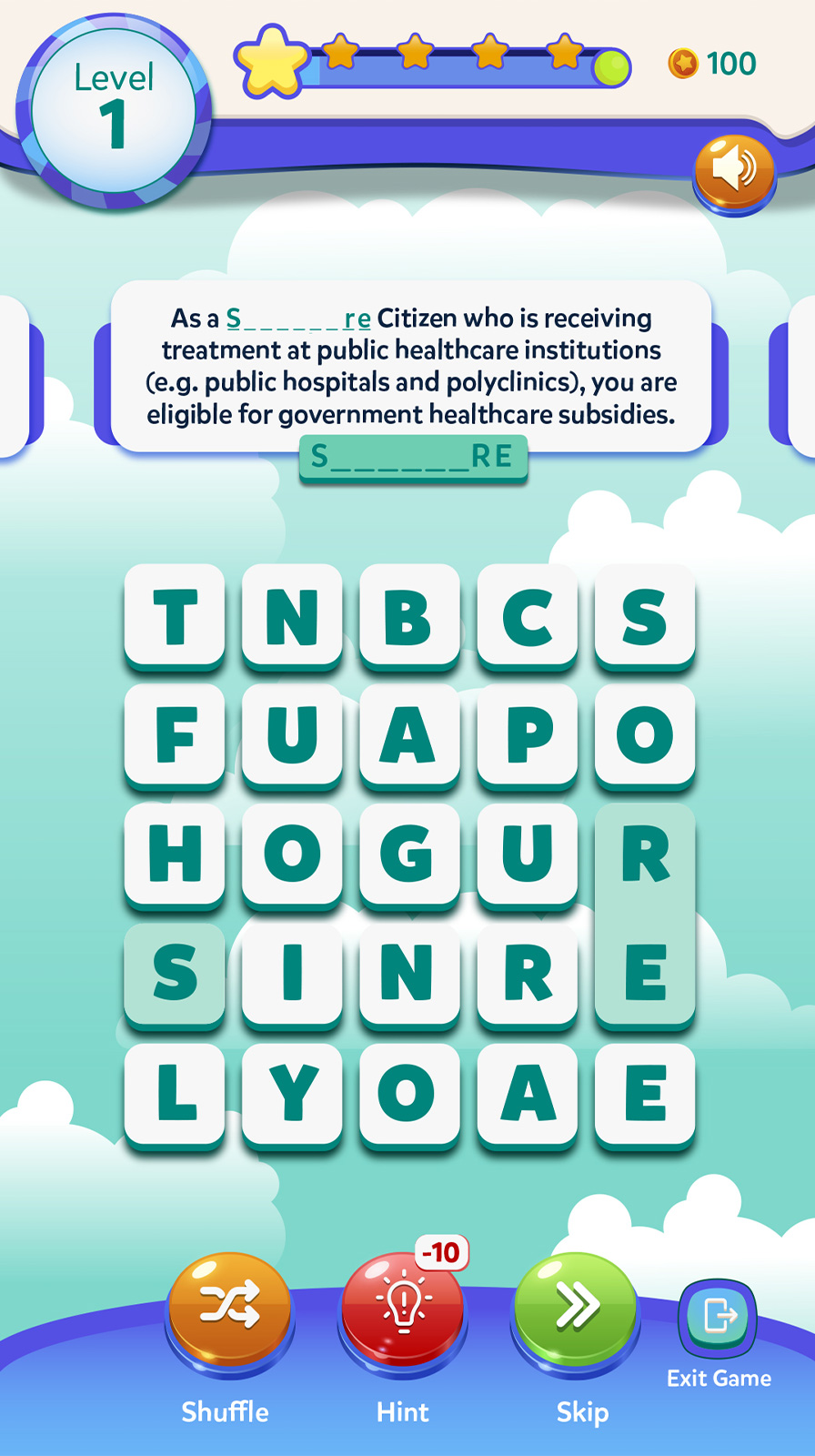Choose the letter I tile
Screen dimensions: 815x1456
click(x=292, y=973)
